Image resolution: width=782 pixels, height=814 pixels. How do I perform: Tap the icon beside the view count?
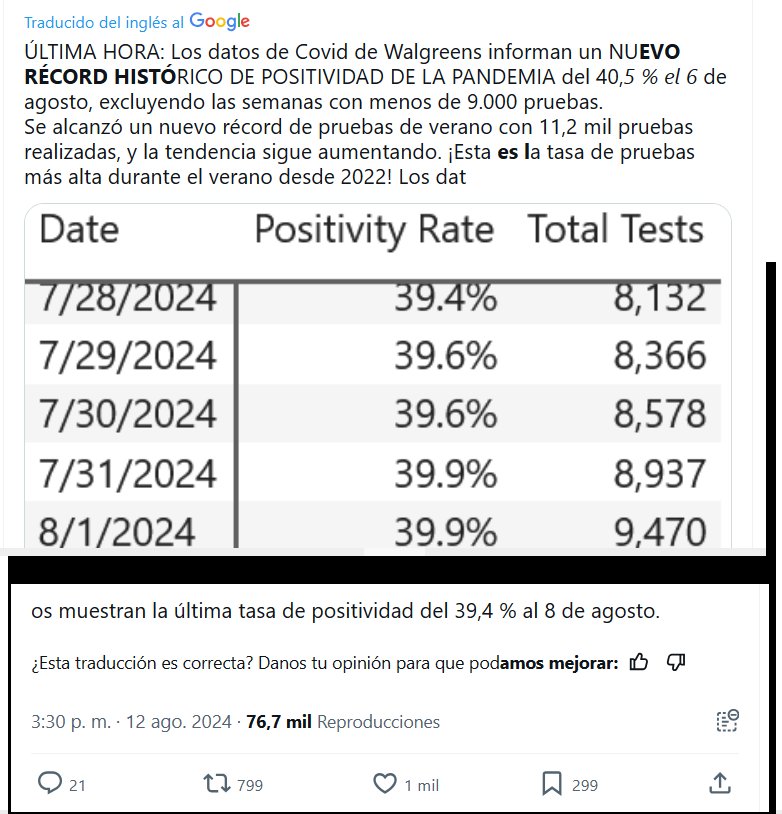[727, 721]
